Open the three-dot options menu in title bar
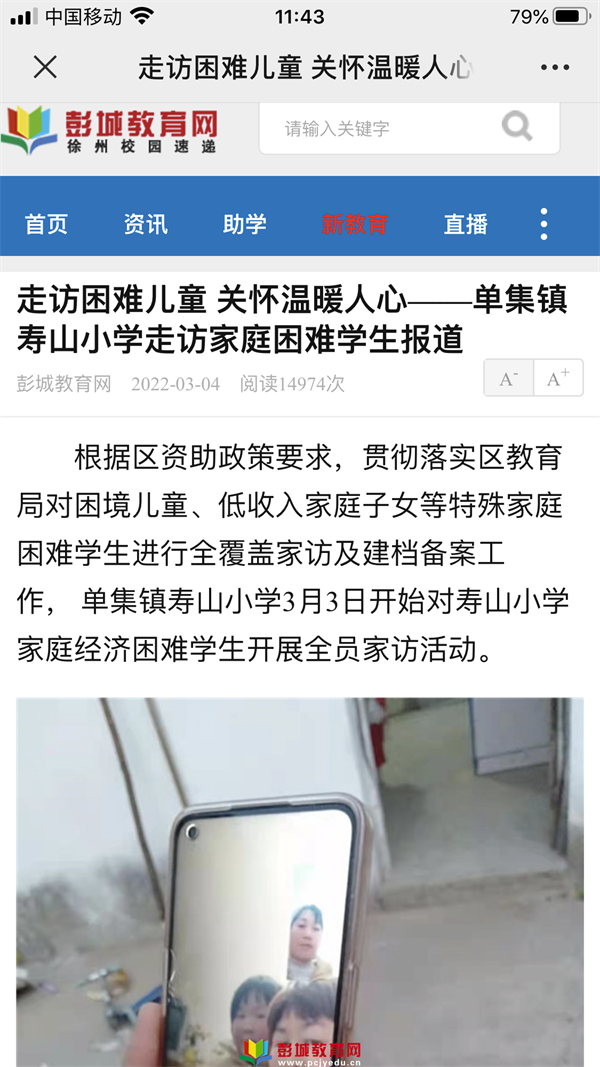This screenshot has height=1067, width=600. pyautogui.click(x=555, y=67)
